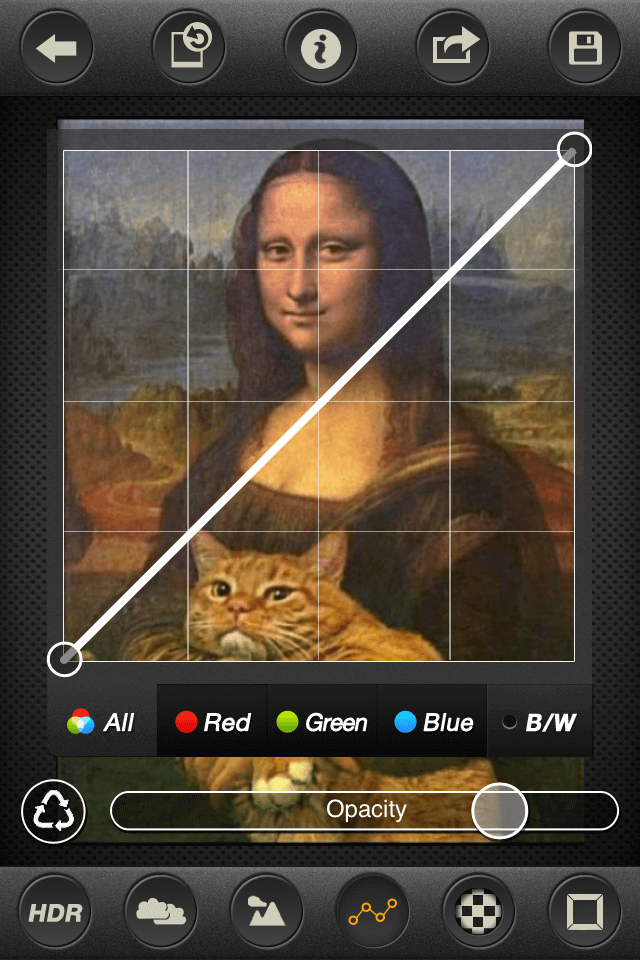Go back using the arrow button
640x960 pixels.
[56, 49]
